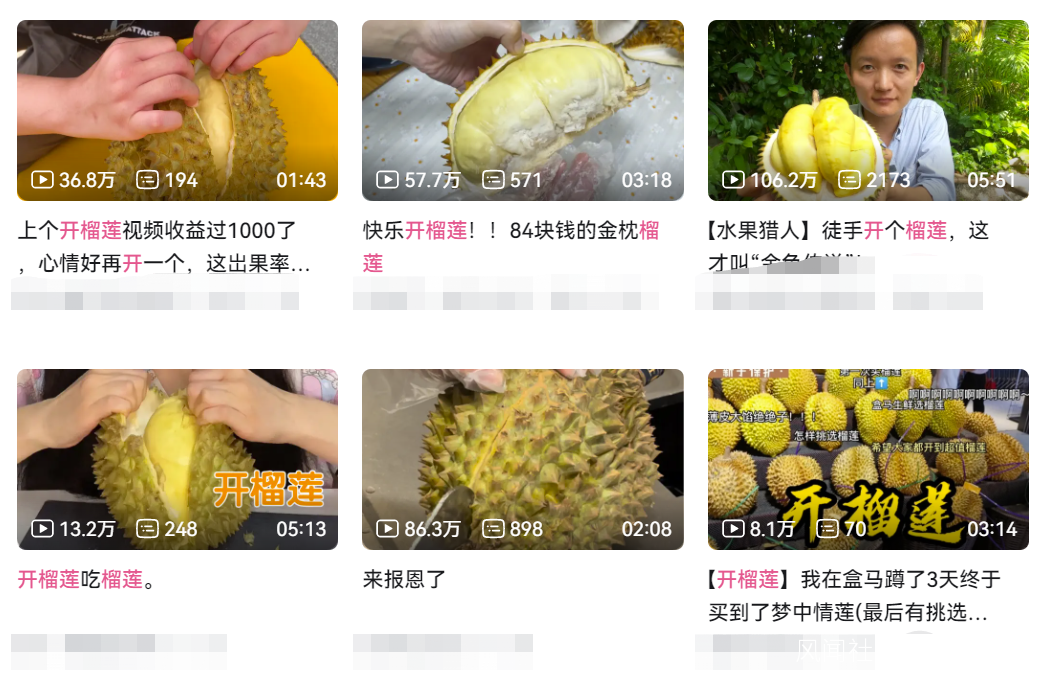Screen dimensions: 1043x678
Task: Open the 36.8万-view durian video lasting 01:43
Action: pos(177,110)
